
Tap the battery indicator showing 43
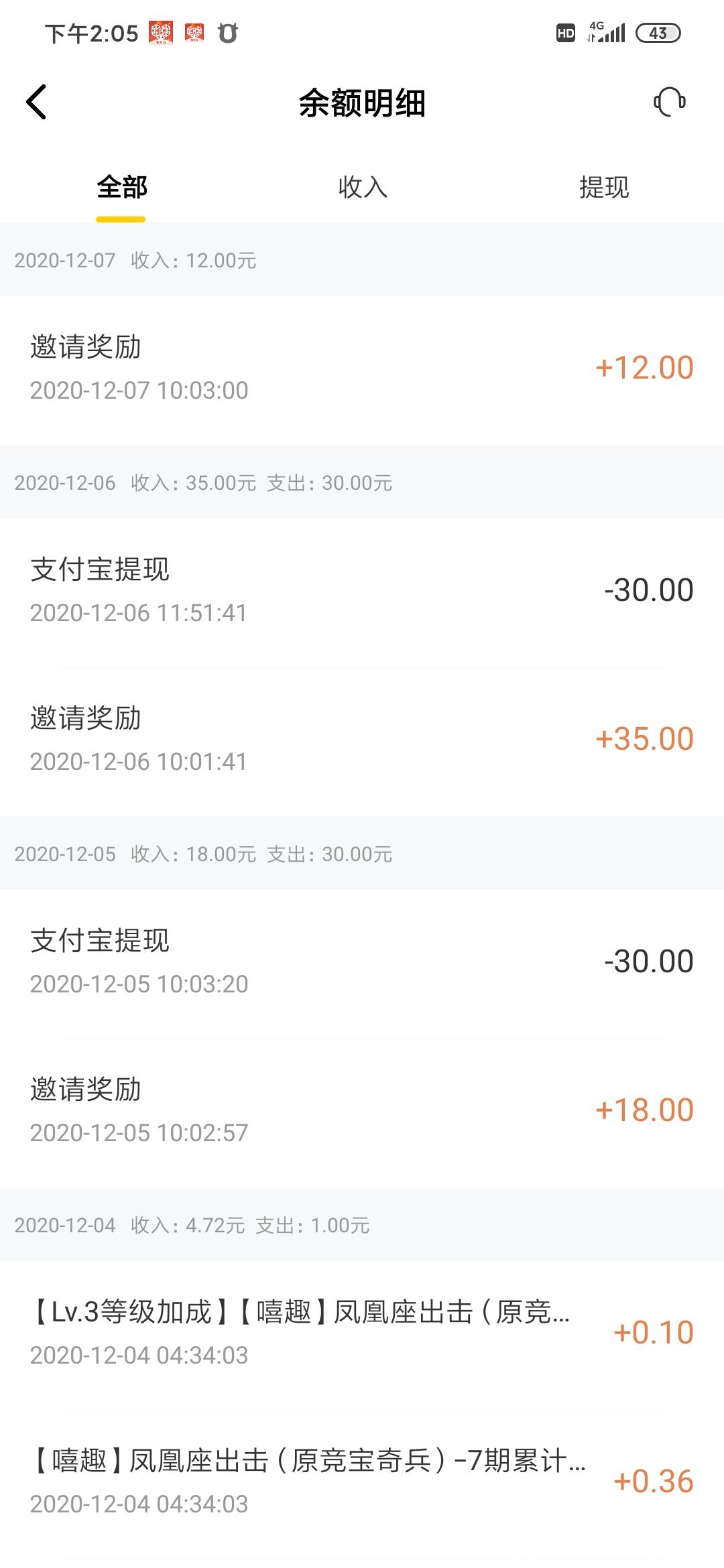(x=659, y=31)
